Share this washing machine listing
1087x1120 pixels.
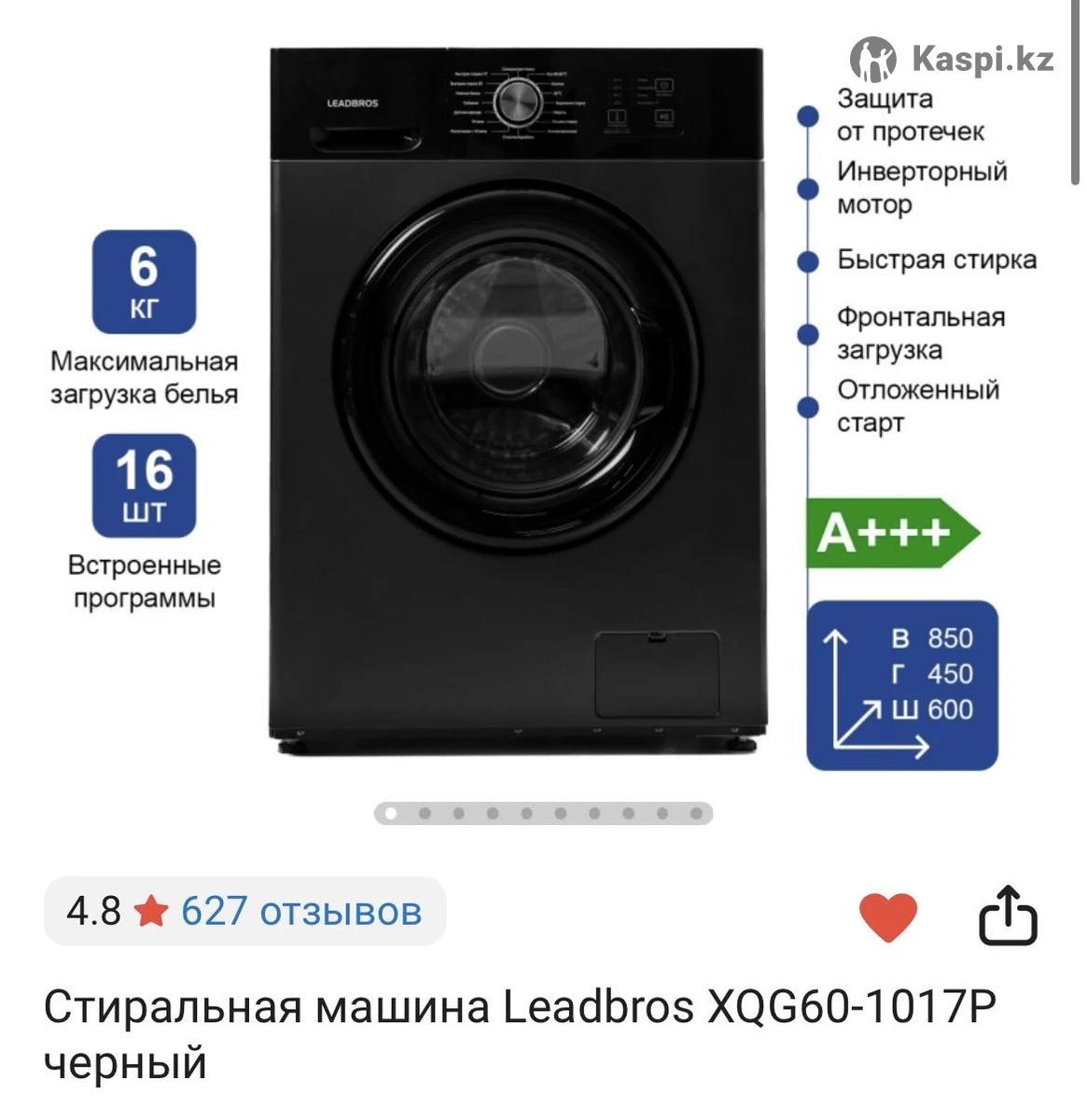click(1008, 917)
